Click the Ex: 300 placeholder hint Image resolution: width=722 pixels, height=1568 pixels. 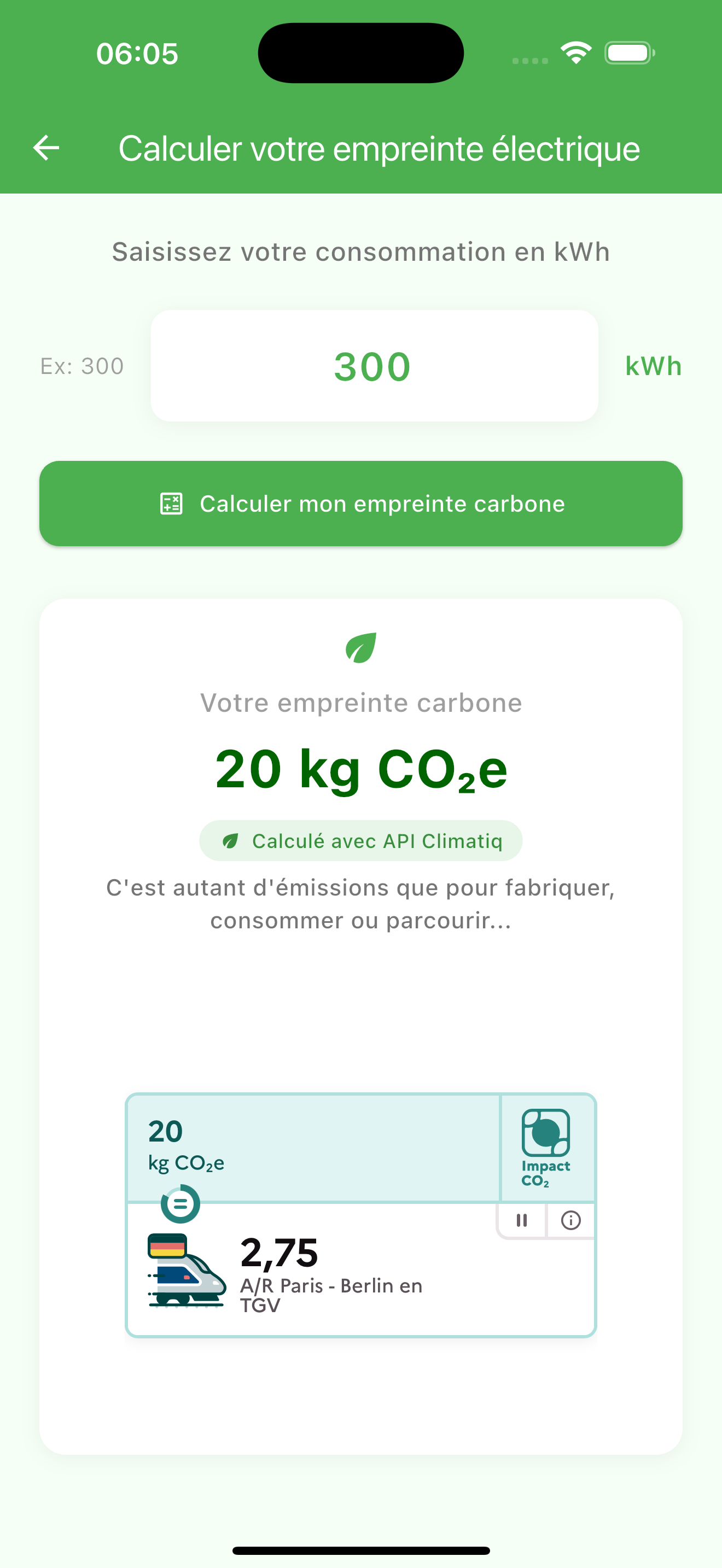(82, 365)
